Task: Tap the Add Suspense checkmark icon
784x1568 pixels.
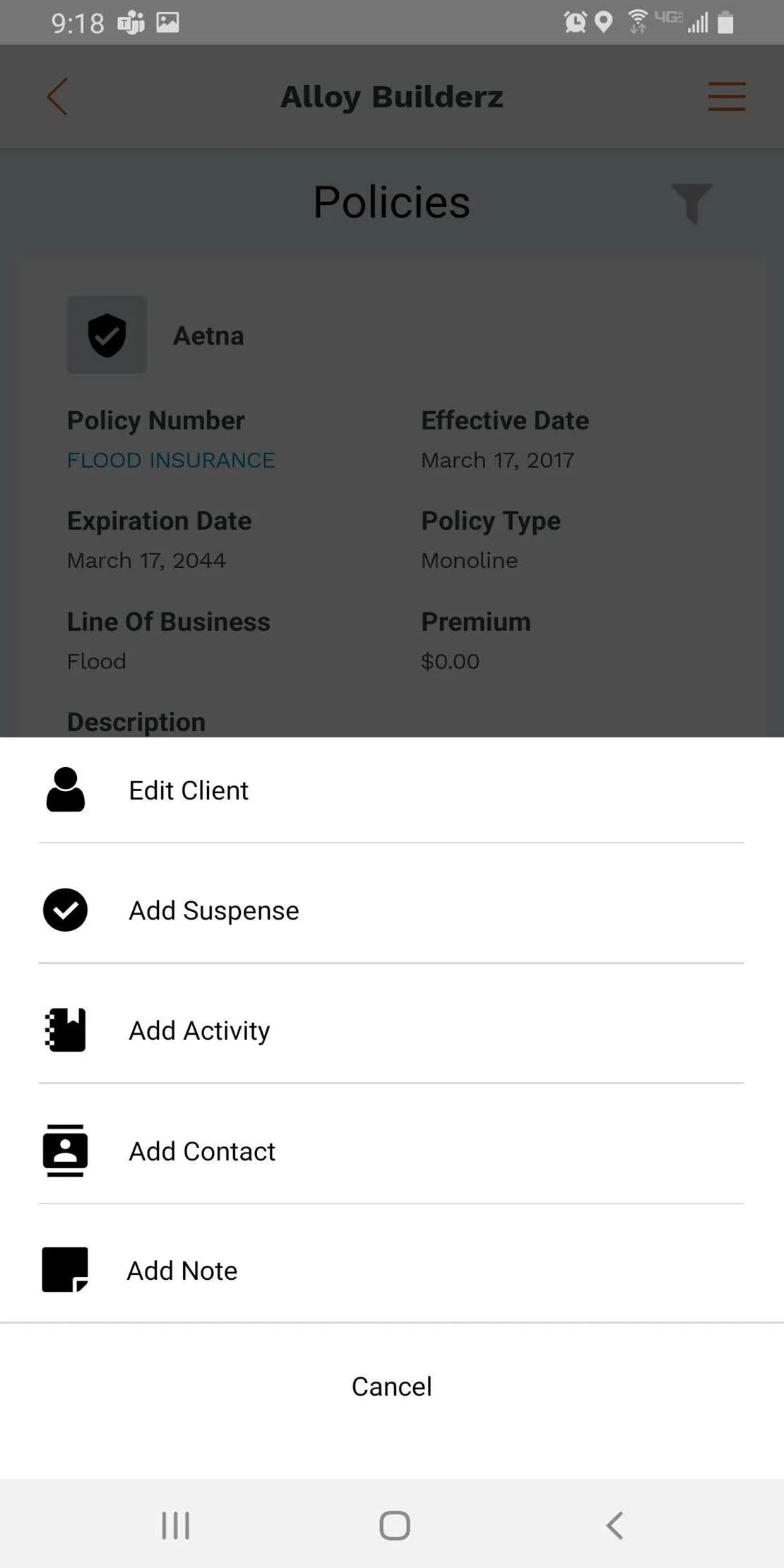Action: 65,910
